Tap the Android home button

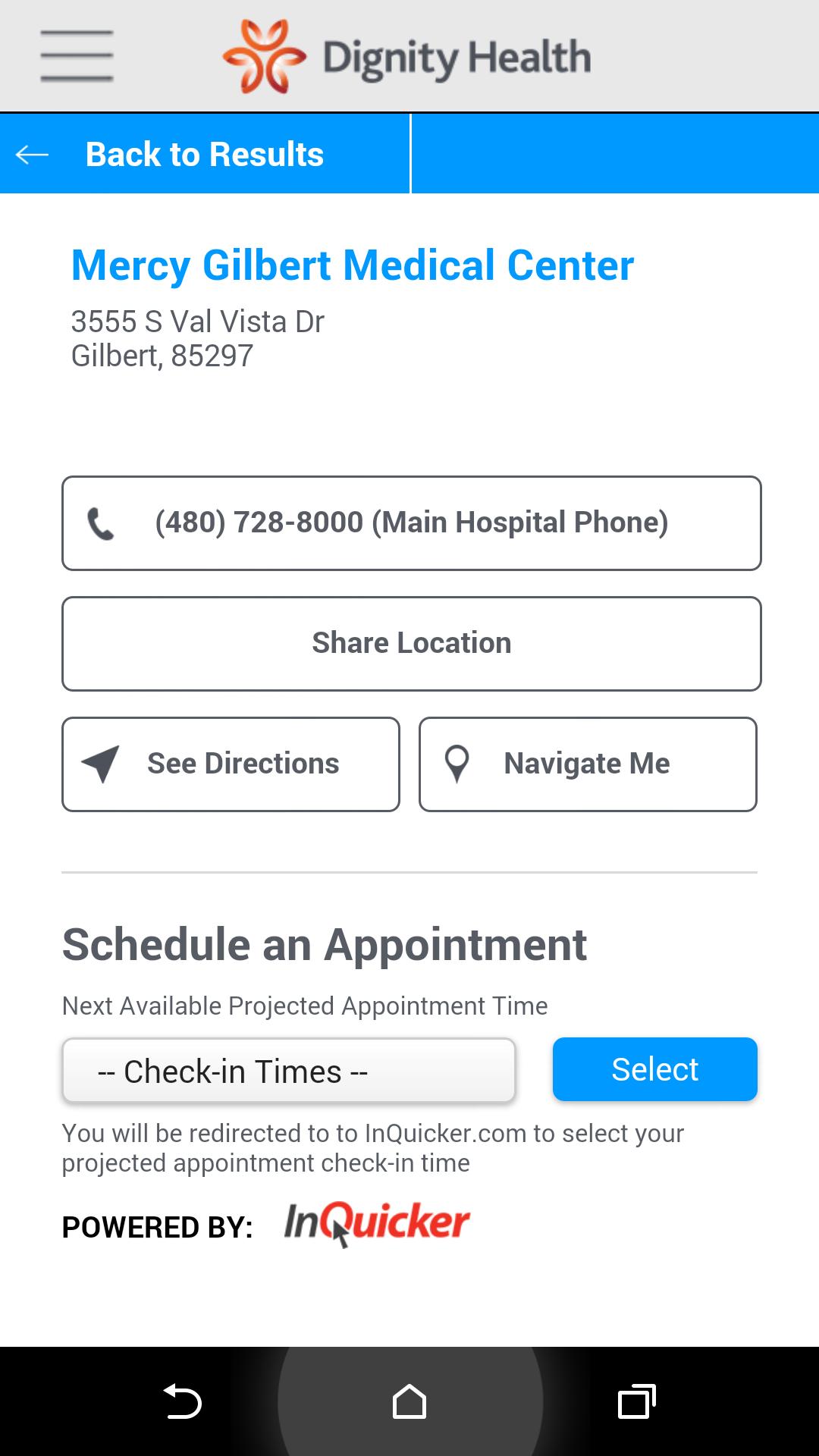click(409, 1401)
